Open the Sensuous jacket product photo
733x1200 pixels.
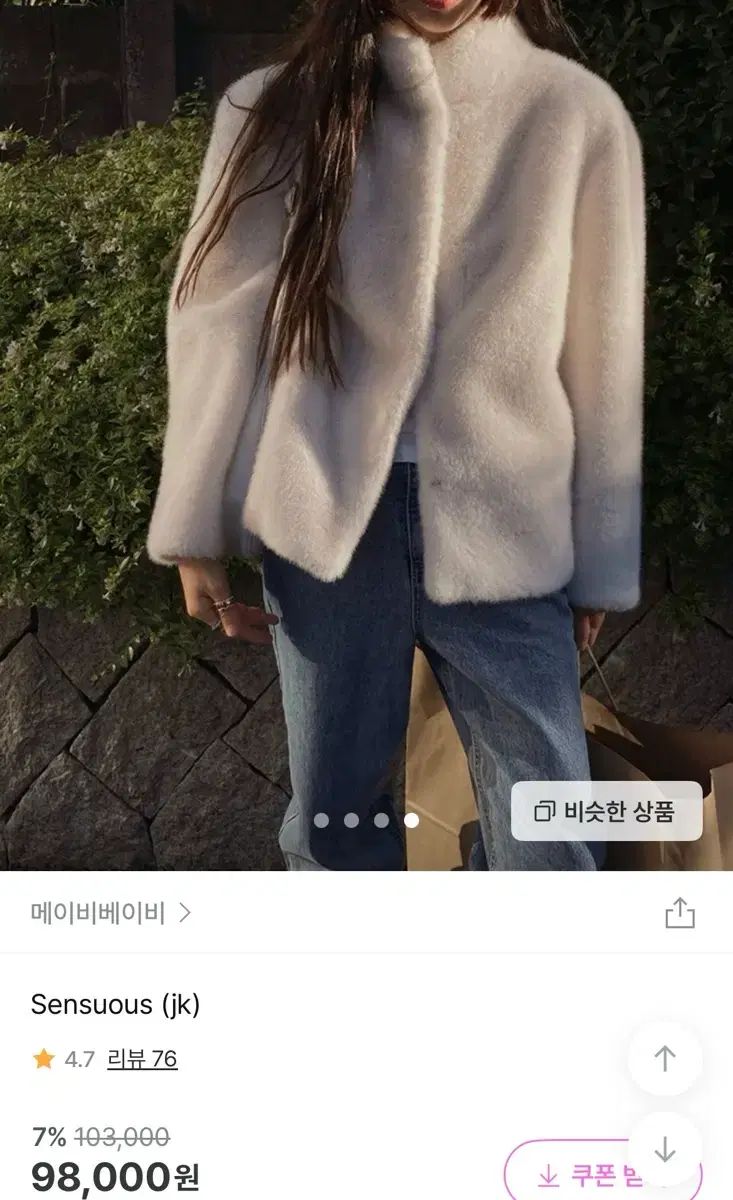(366, 400)
